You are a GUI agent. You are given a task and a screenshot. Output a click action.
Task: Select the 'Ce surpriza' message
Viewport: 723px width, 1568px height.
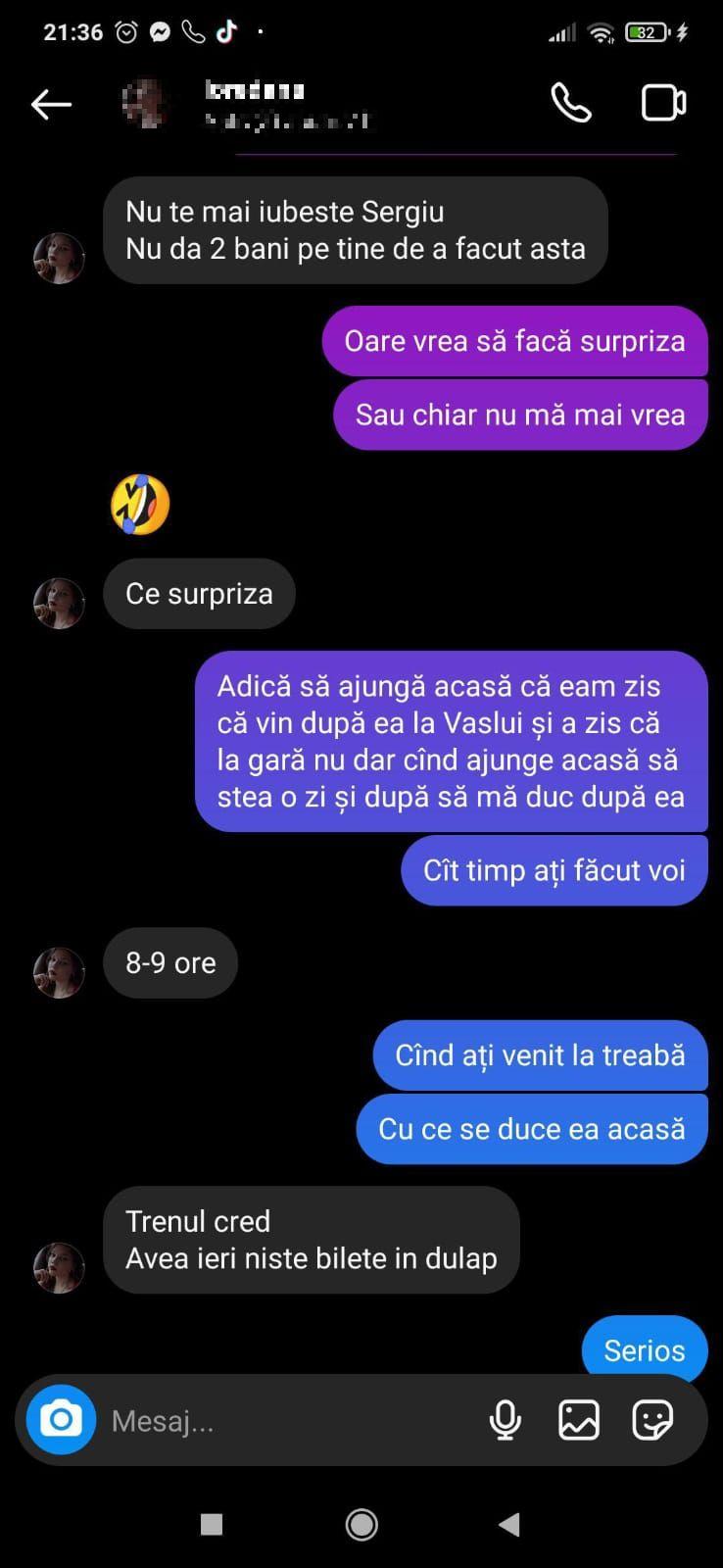(x=199, y=593)
